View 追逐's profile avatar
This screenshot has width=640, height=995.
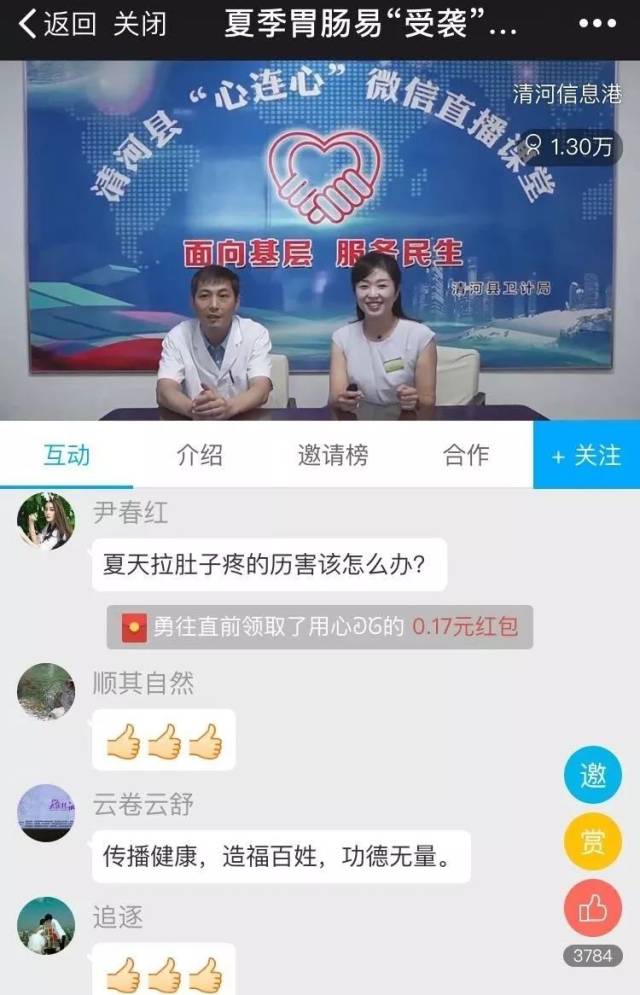coord(46,925)
